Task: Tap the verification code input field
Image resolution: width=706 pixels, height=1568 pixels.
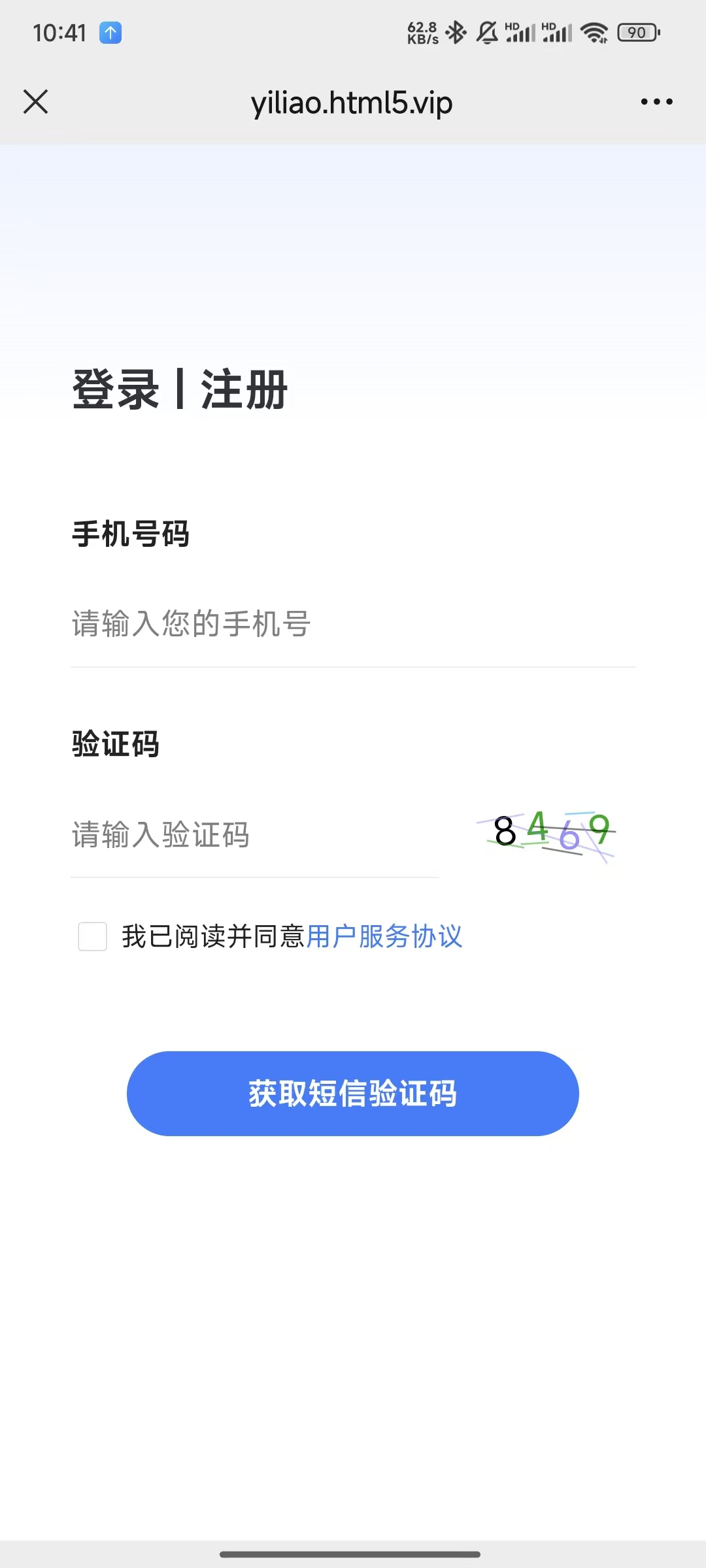Action: [255, 835]
